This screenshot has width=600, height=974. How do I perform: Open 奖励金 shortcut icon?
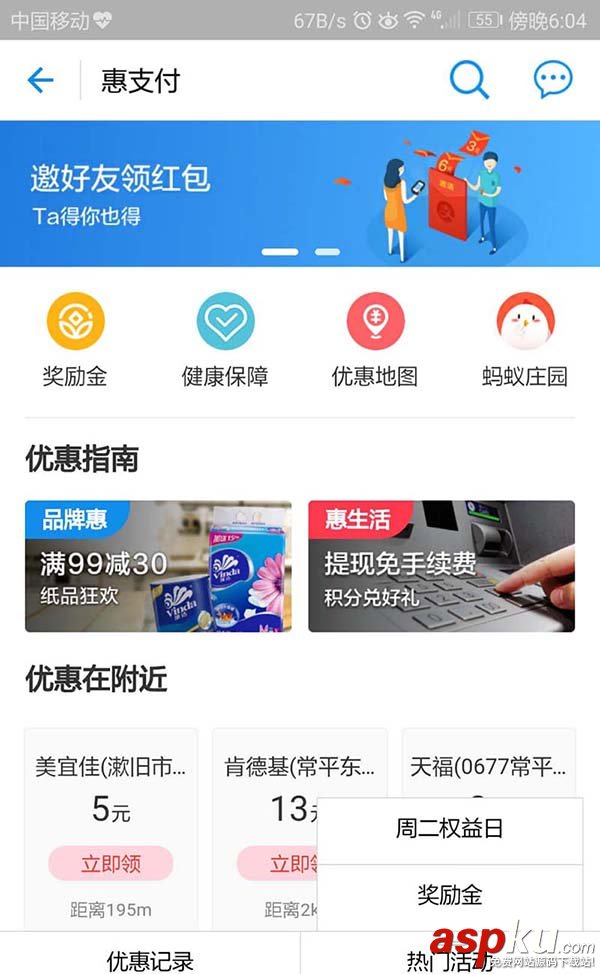point(75,322)
